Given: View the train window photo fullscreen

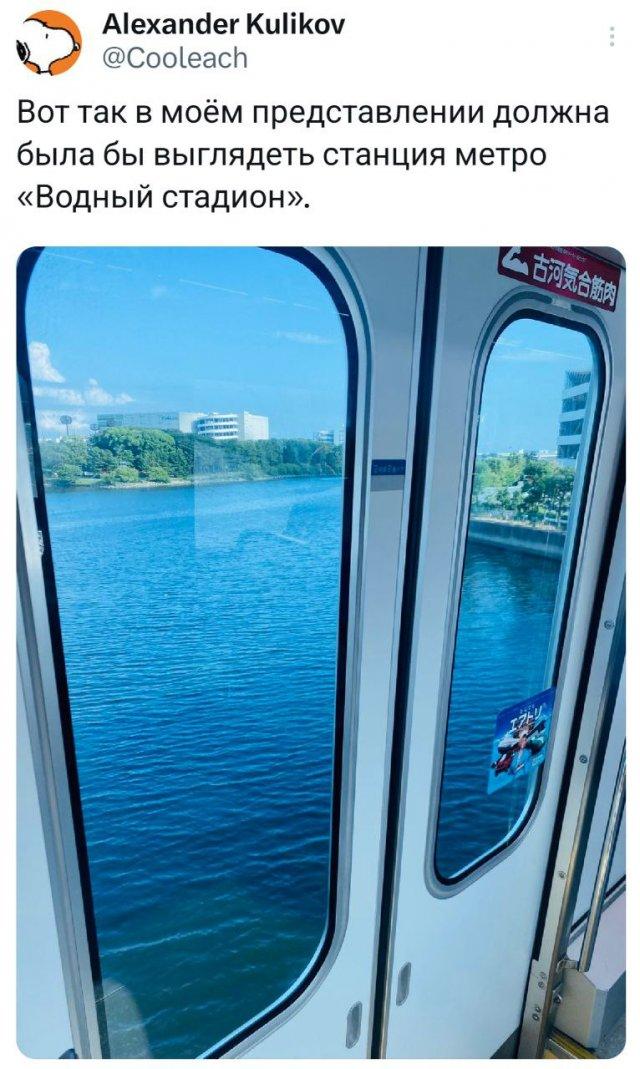Looking at the screenshot, I should (x=320, y=652).
